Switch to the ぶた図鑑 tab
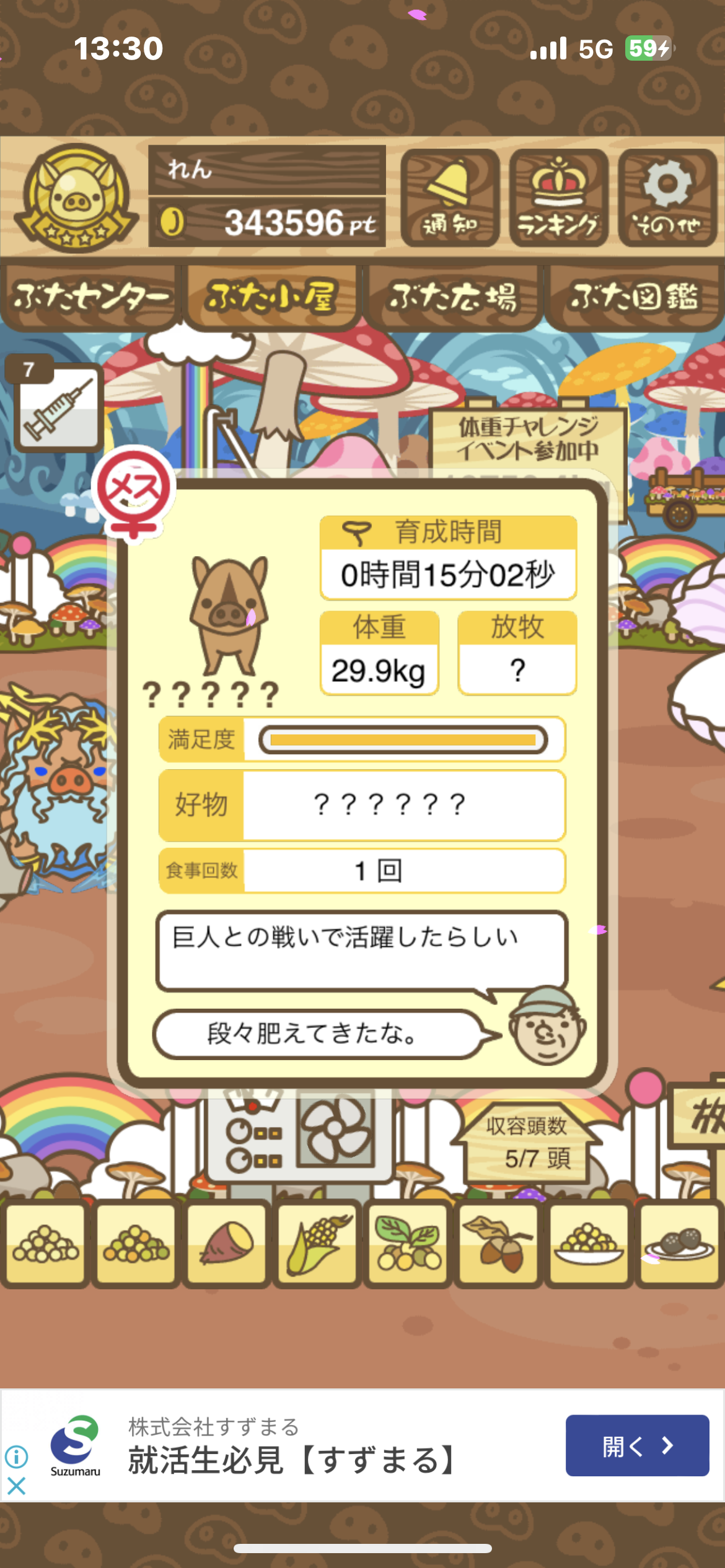 tap(634, 297)
